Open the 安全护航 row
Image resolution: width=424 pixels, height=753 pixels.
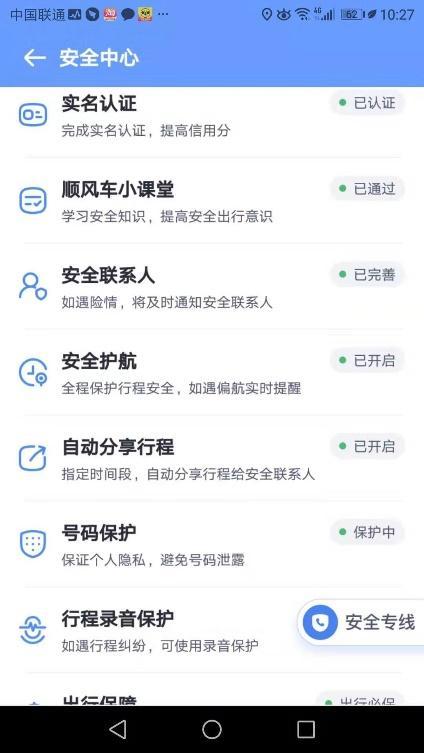212,373
